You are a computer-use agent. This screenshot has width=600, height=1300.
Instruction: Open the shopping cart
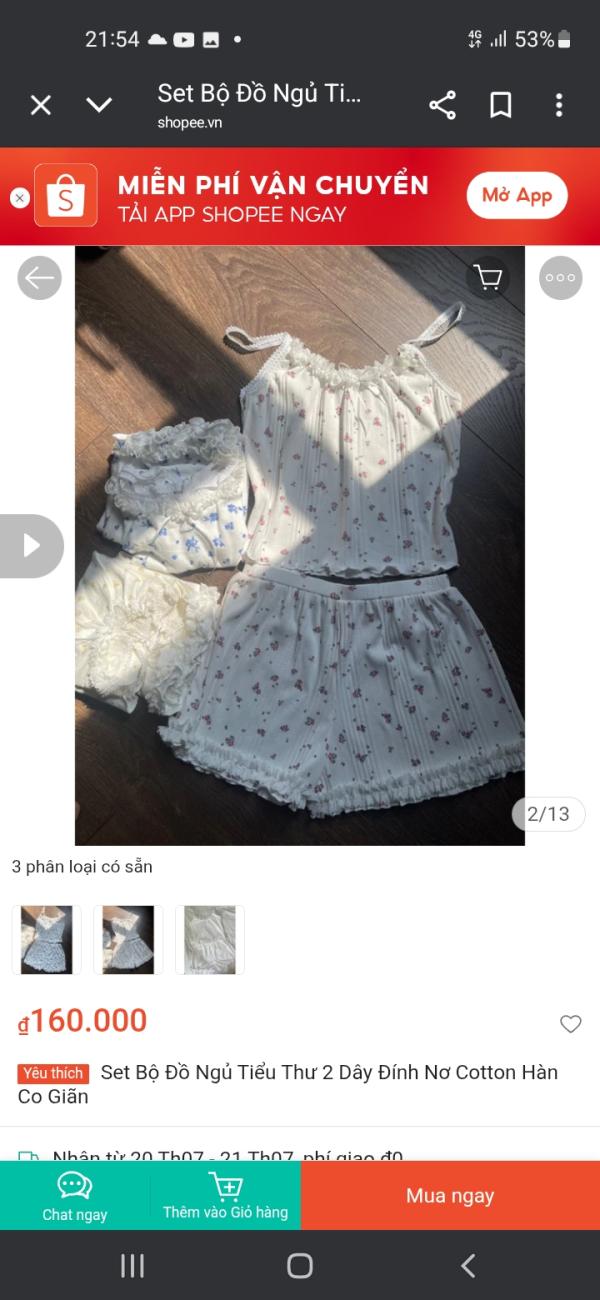pos(488,278)
